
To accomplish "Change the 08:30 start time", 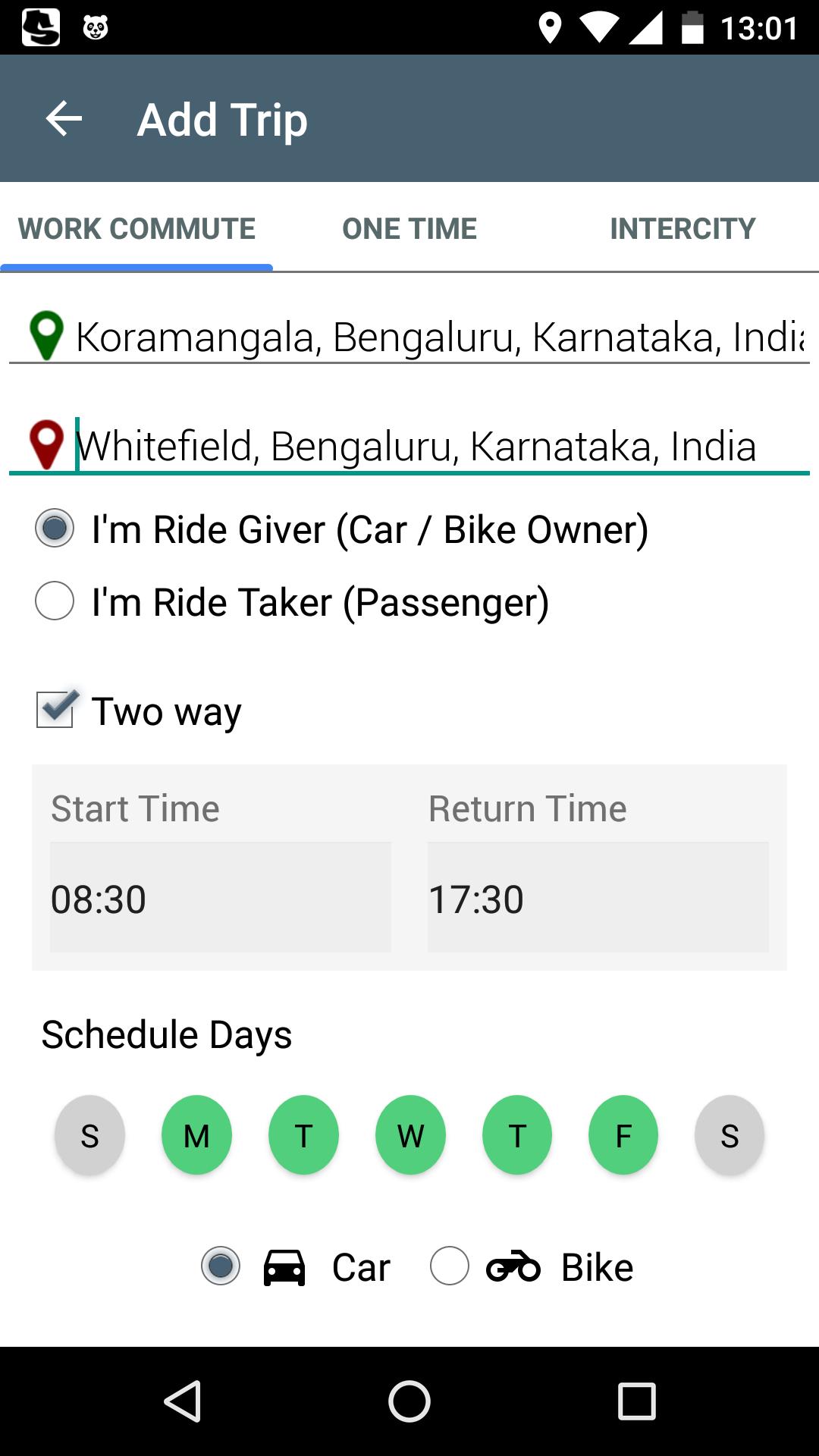I will (220, 898).
